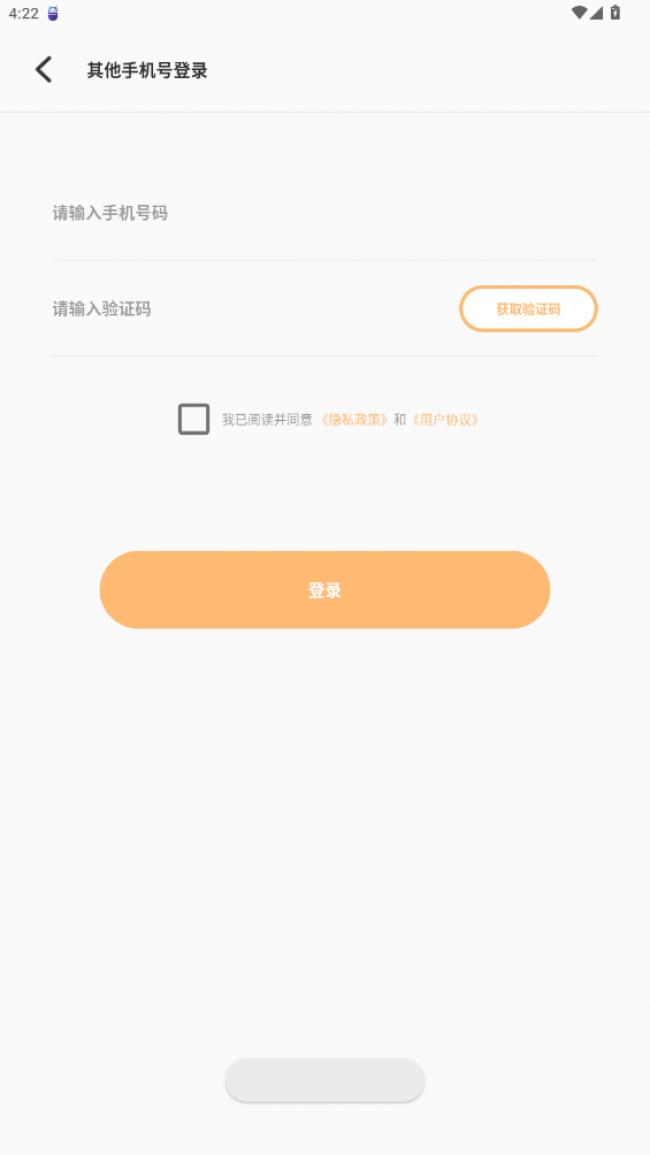Go back using the top-left arrow
Screen dimensions: 650x1155
tap(43, 70)
